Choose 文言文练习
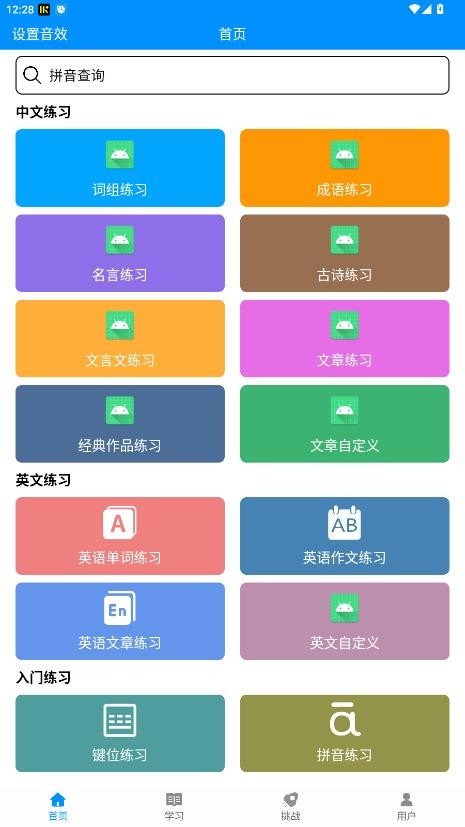 click(x=120, y=339)
